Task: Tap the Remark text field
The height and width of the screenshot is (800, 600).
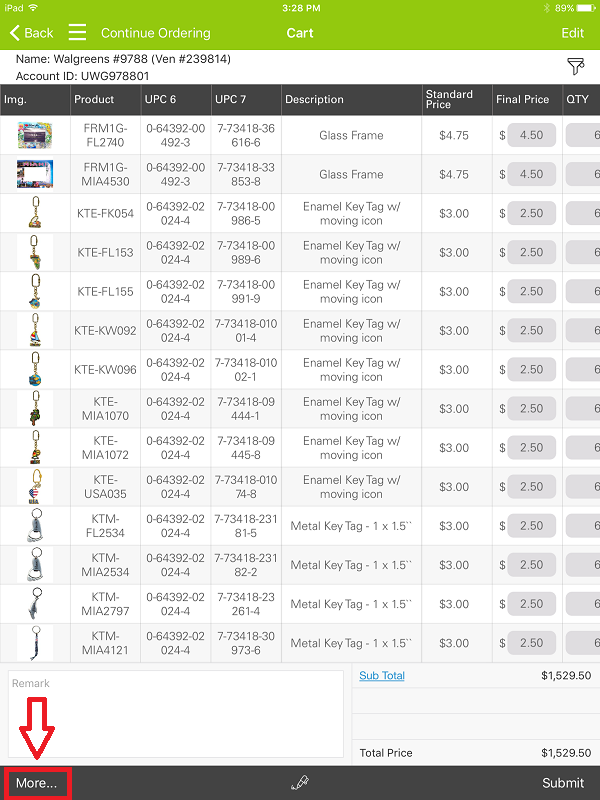Action: click(175, 715)
